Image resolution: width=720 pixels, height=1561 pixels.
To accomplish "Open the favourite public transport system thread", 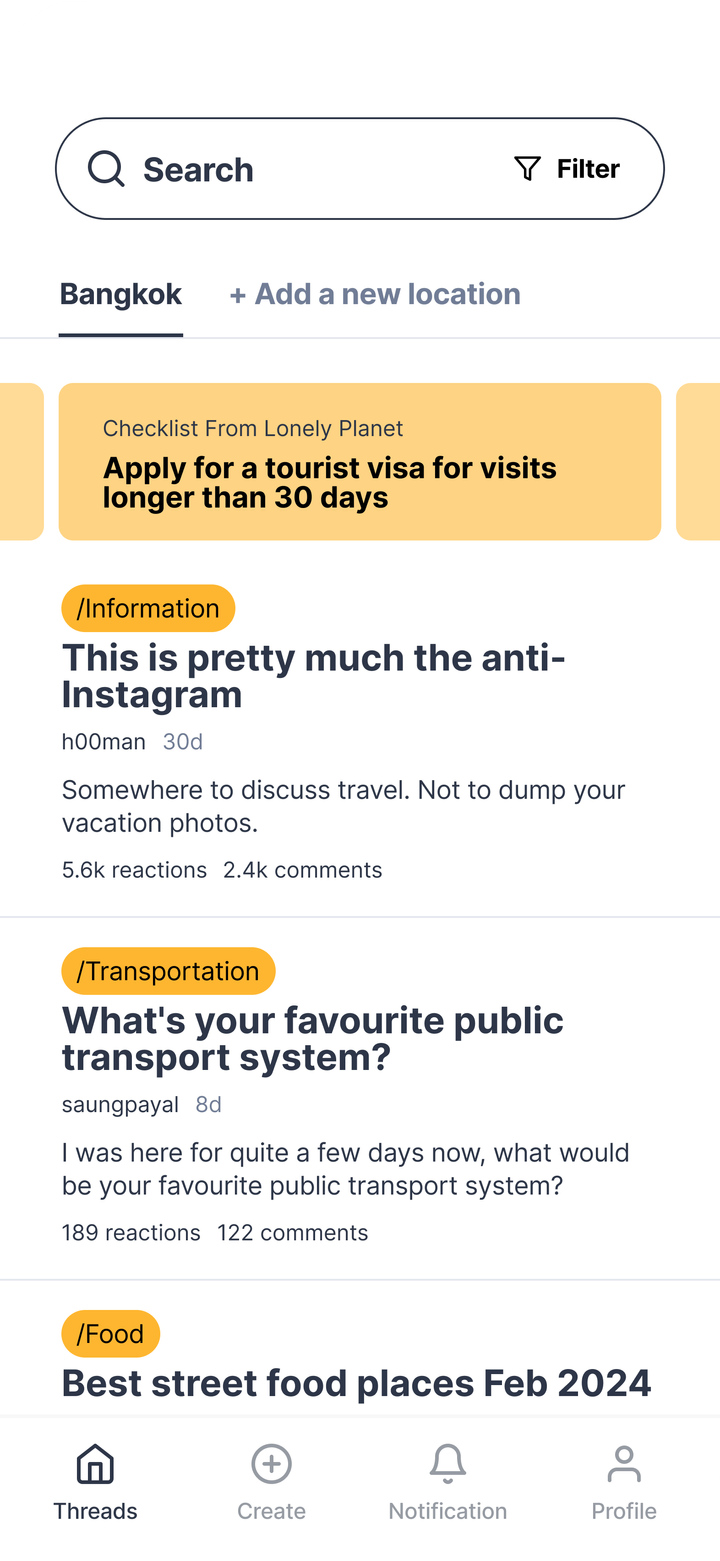I will [x=313, y=1039].
